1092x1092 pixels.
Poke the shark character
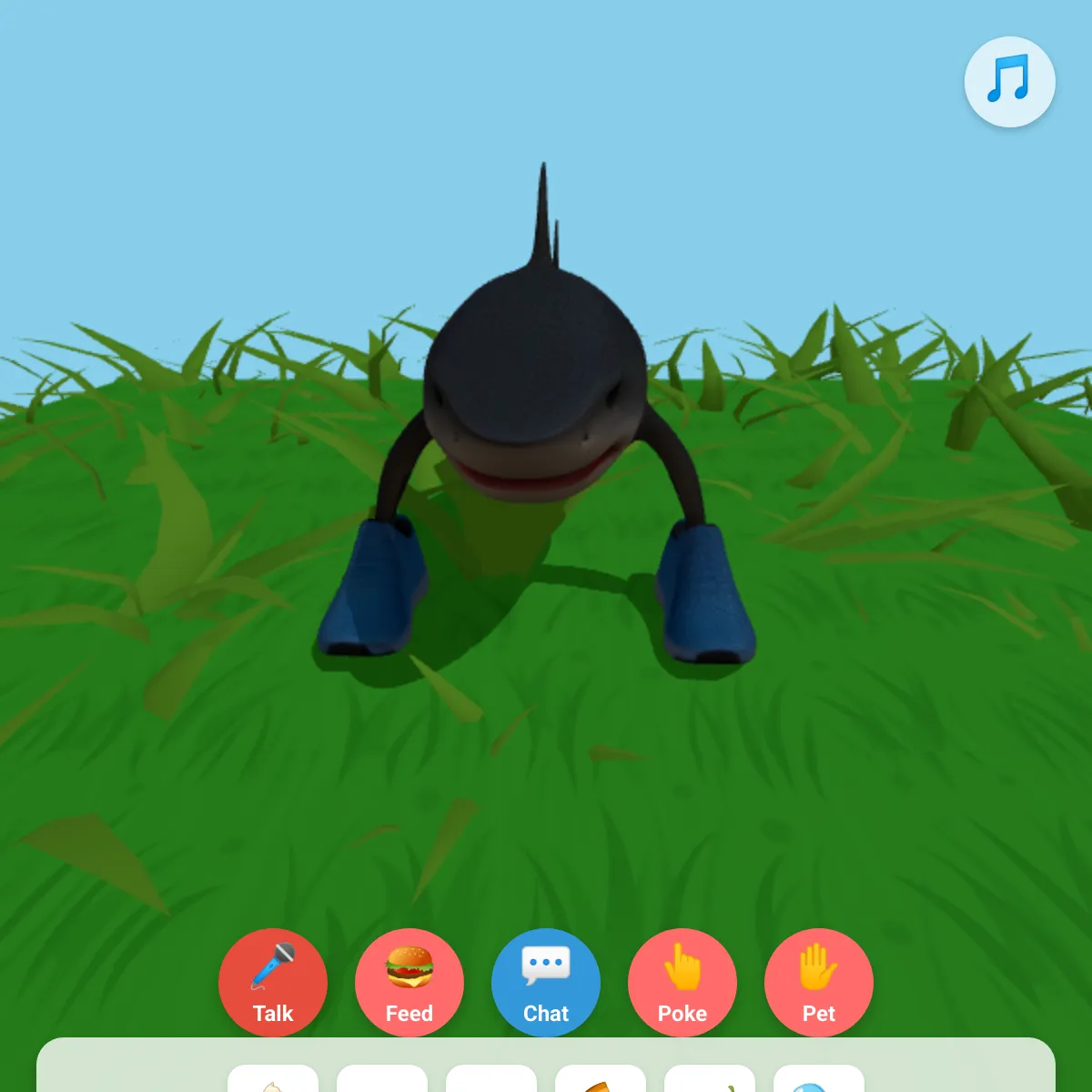682,982
